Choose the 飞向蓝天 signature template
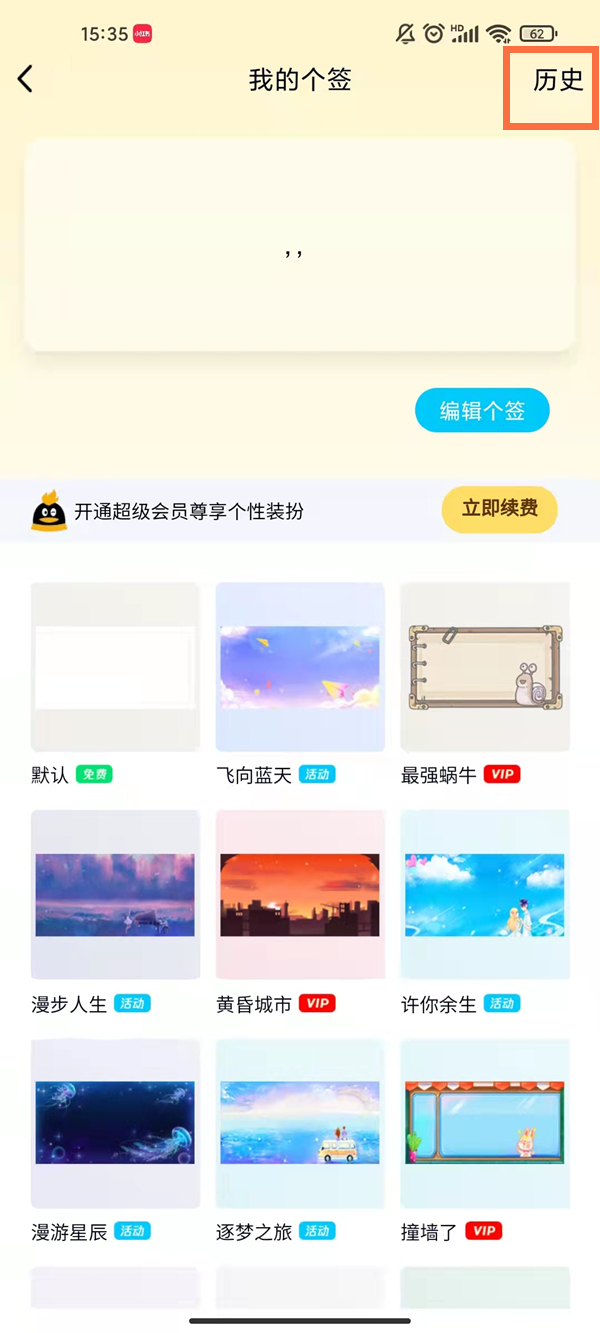The height and width of the screenshot is (1333, 600). point(300,667)
